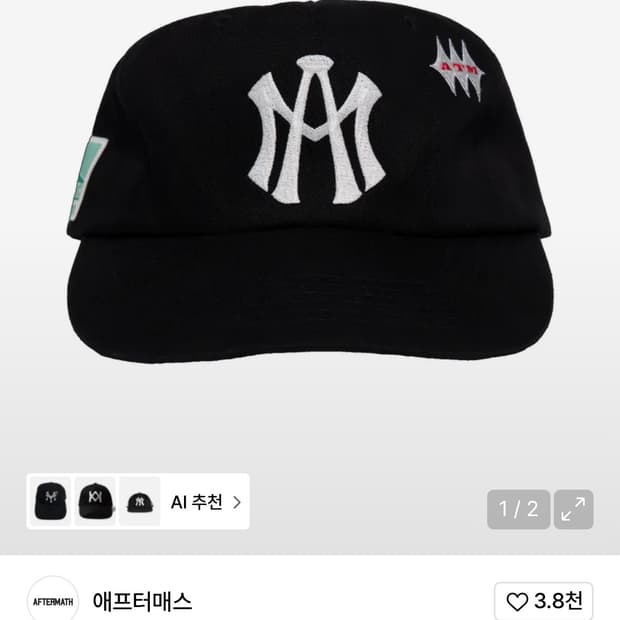Tap the black cap product photo
620x620 pixels.
pyautogui.click(x=309, y=184)
